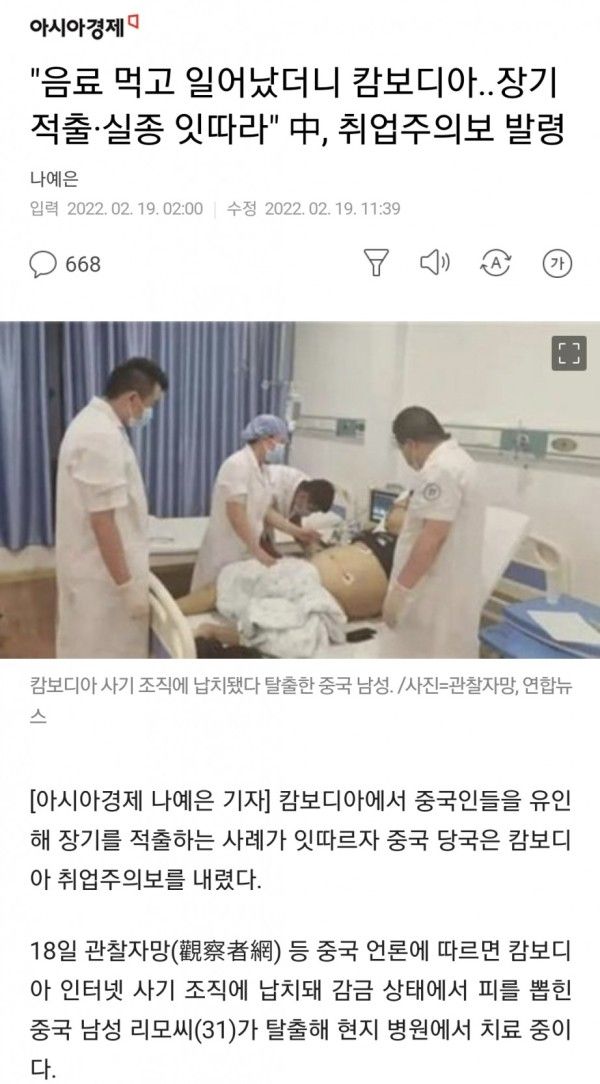Image resolution: width=600 pixels, height=1084 pixels.
Task: Open the 668 comments
Action: (66, 264)
